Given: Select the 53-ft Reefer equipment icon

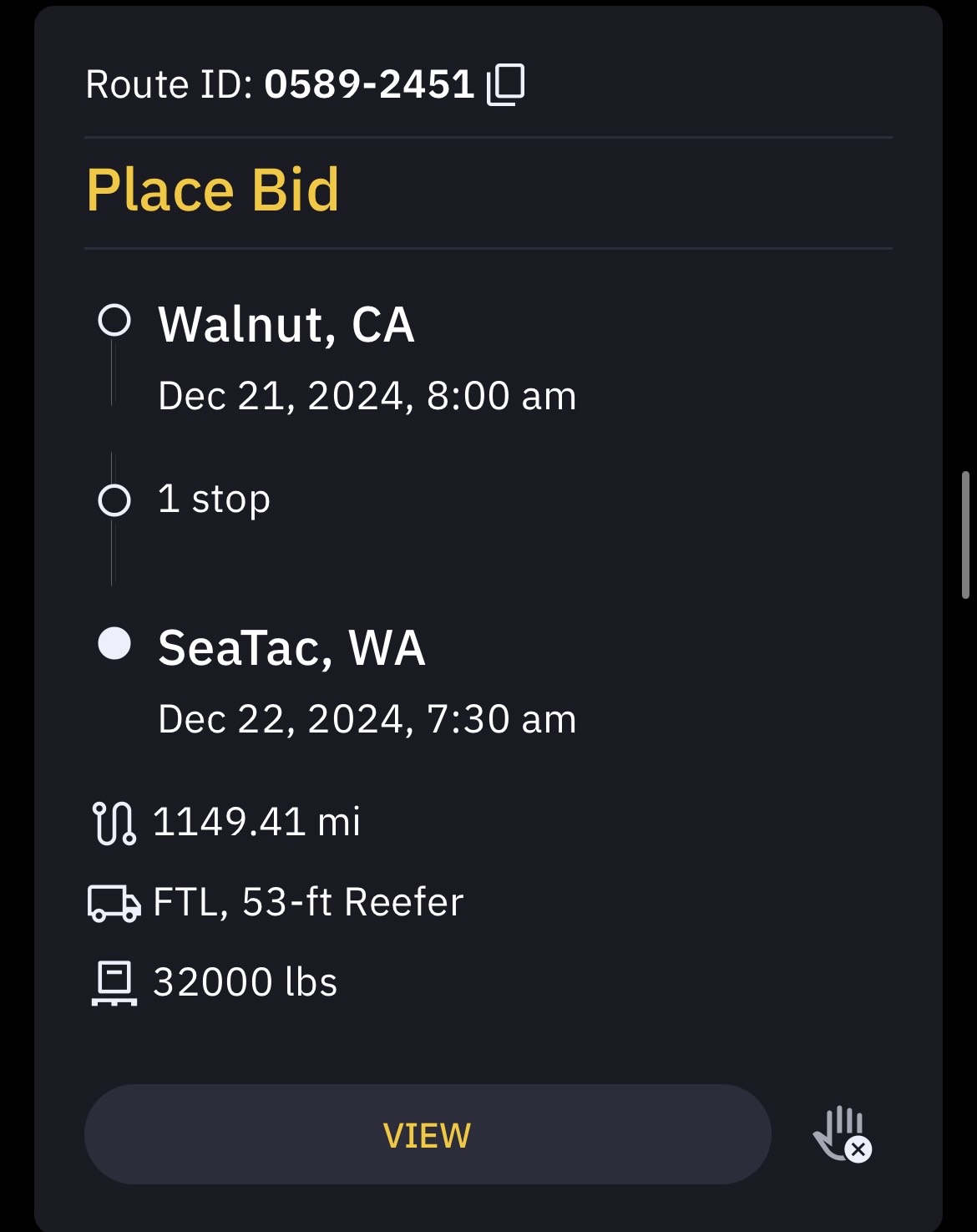Looking at the screenshot, I should click(x=114, y=903).
